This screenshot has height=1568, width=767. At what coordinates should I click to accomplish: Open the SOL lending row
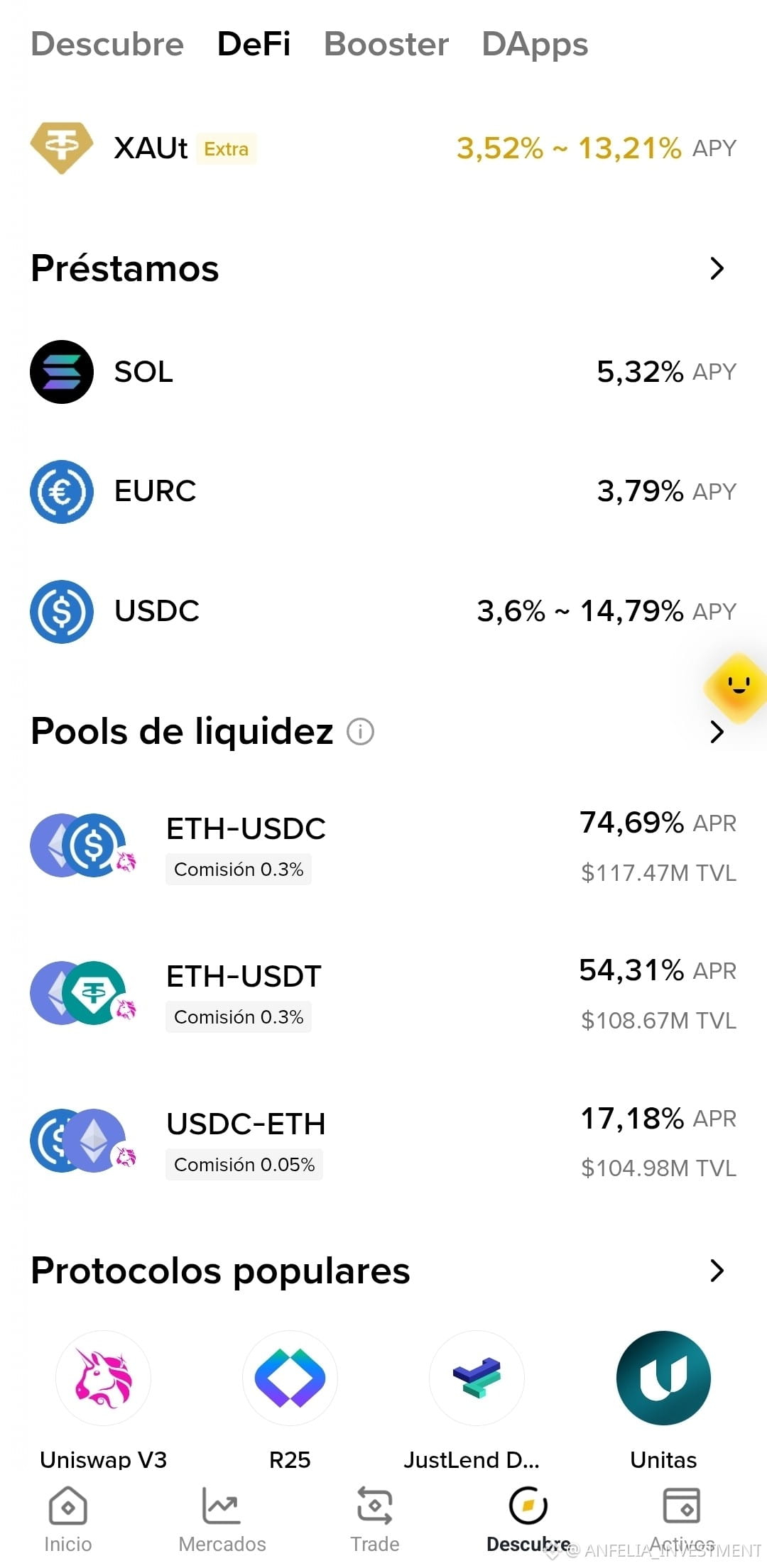click(383, 372)
